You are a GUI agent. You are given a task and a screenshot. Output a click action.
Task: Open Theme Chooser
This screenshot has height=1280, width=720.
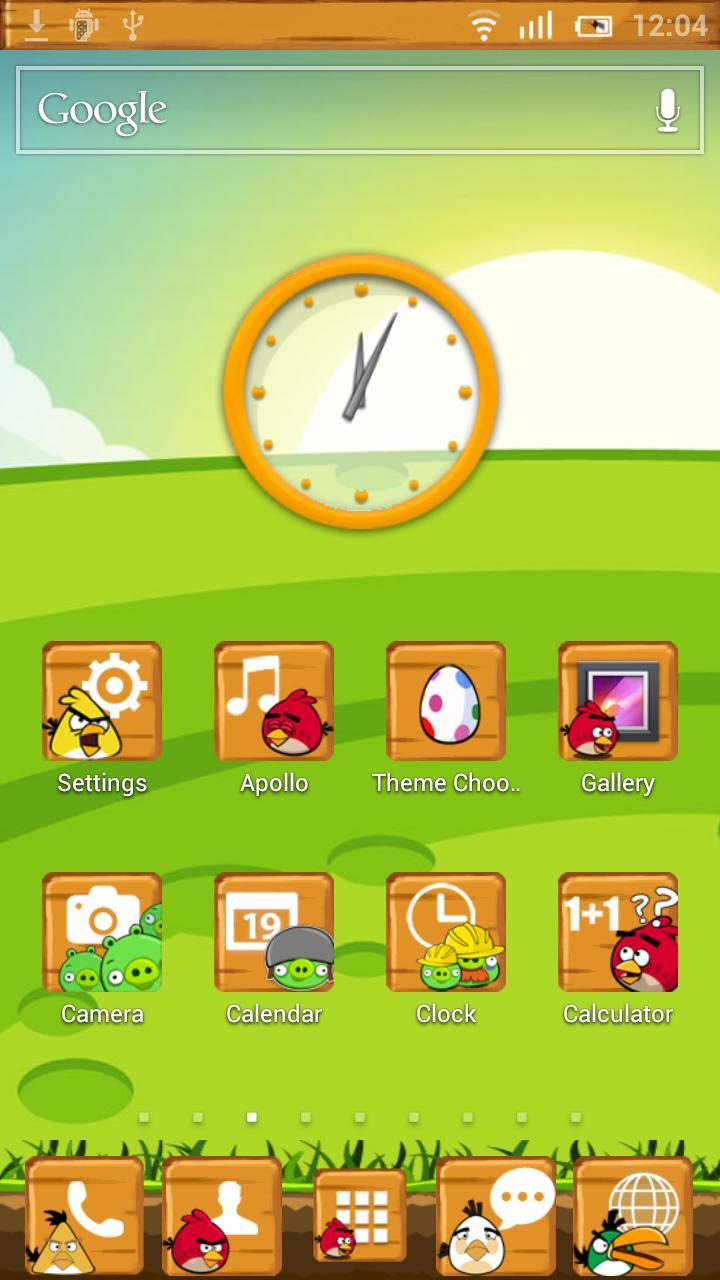click(446, 702)
